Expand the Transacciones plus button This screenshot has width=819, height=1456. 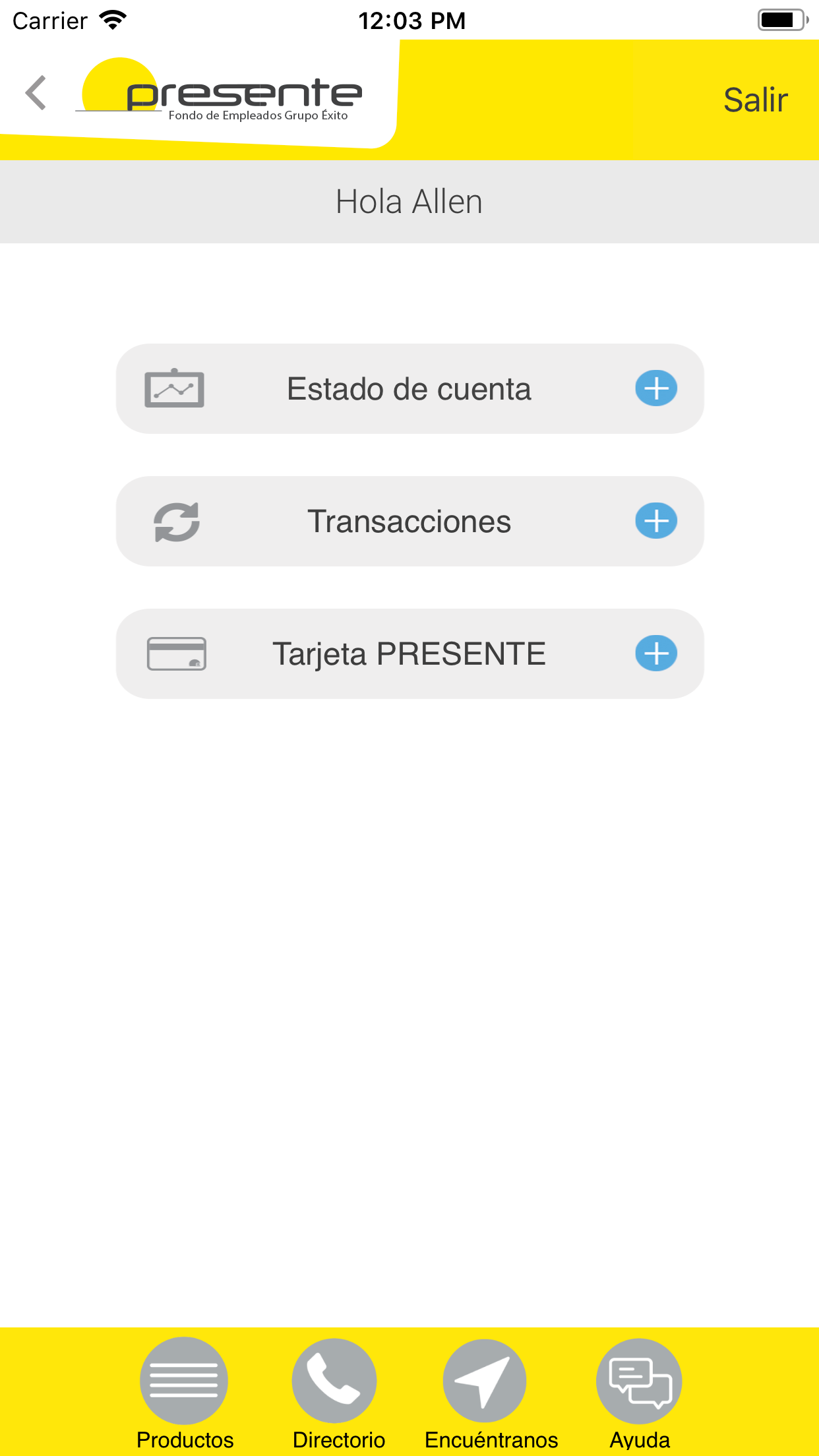coord(656,520)
